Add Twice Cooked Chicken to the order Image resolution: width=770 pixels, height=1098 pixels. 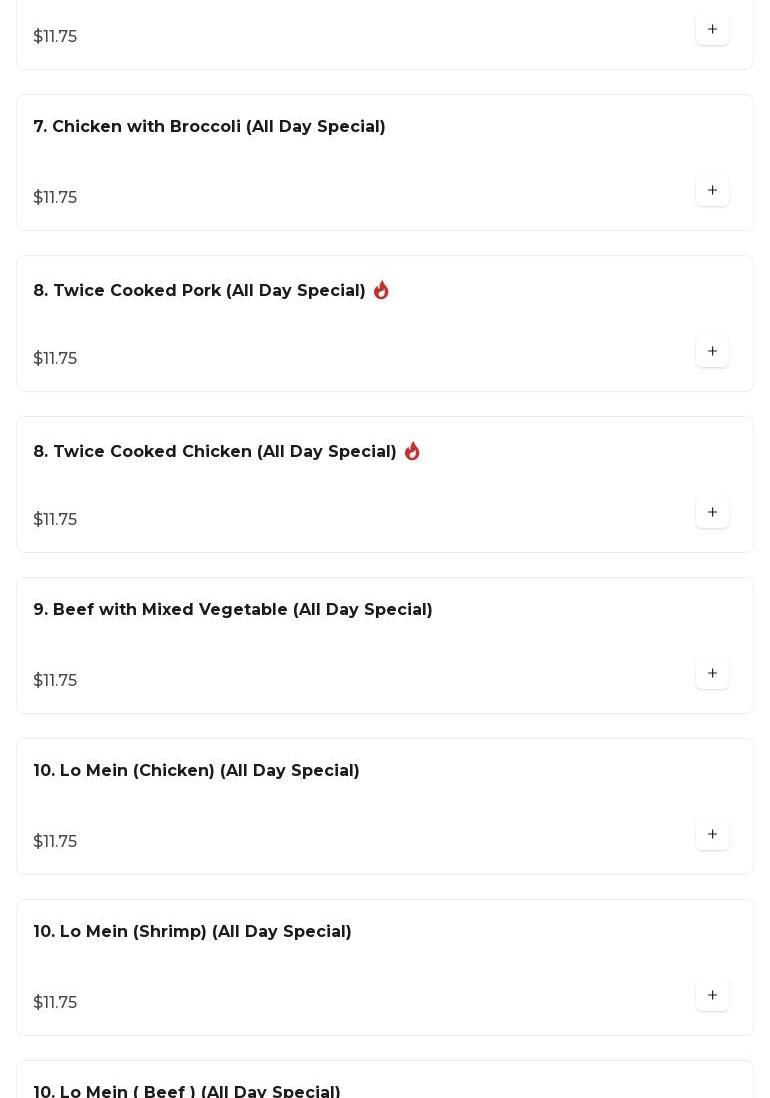pyautogui.click(x=712, y=513)
